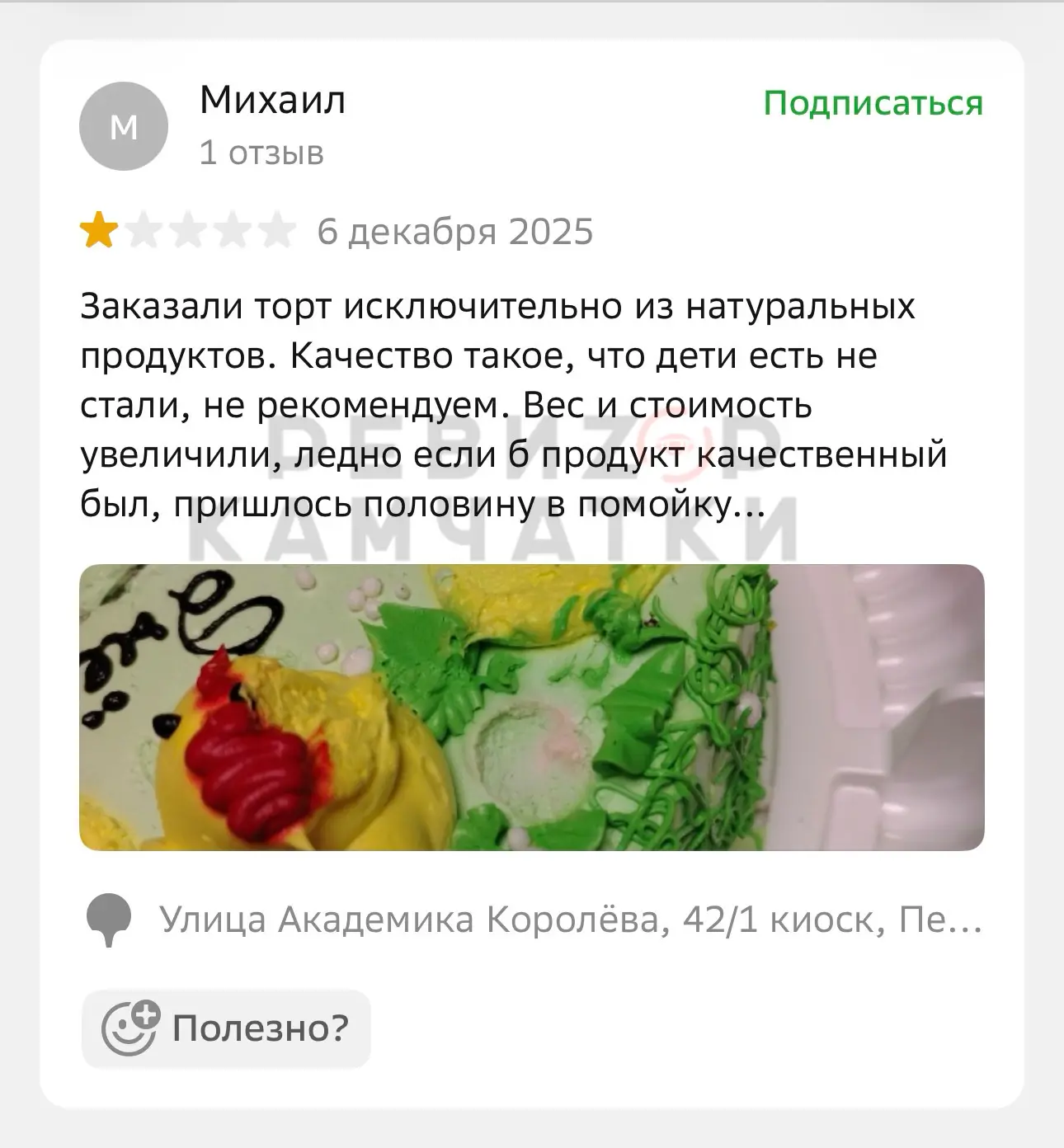Open address Улица Академика Королёва, 42/1
This screenshot has height=1148, width=1064.
[x=569, y=919]
